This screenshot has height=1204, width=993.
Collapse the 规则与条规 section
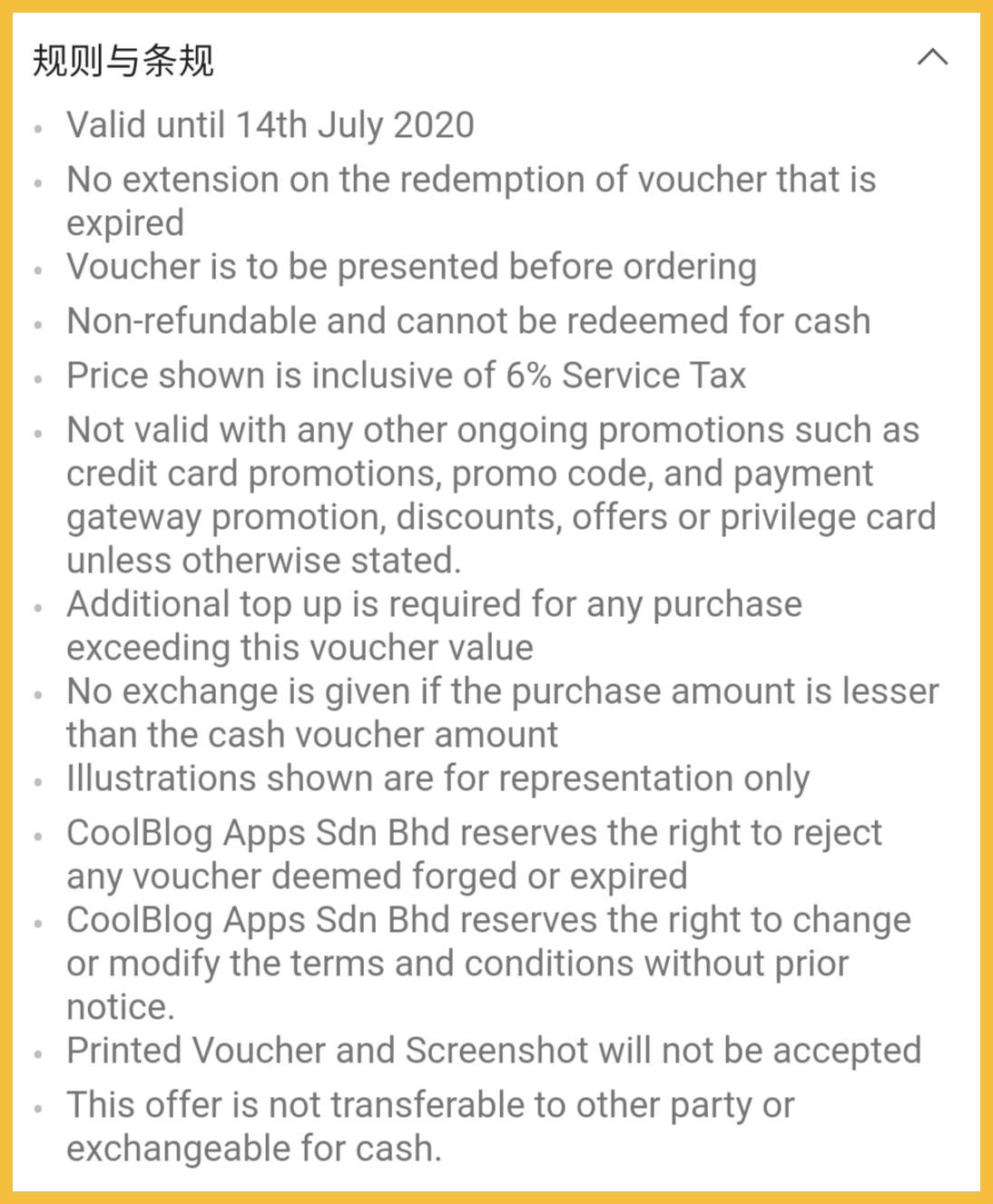932,58
